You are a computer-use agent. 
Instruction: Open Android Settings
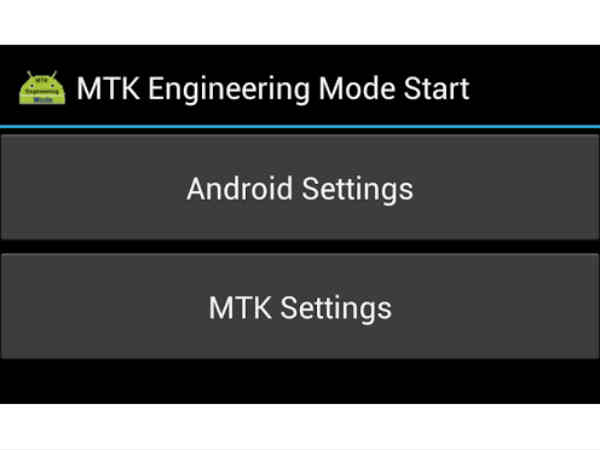(300, 188)
